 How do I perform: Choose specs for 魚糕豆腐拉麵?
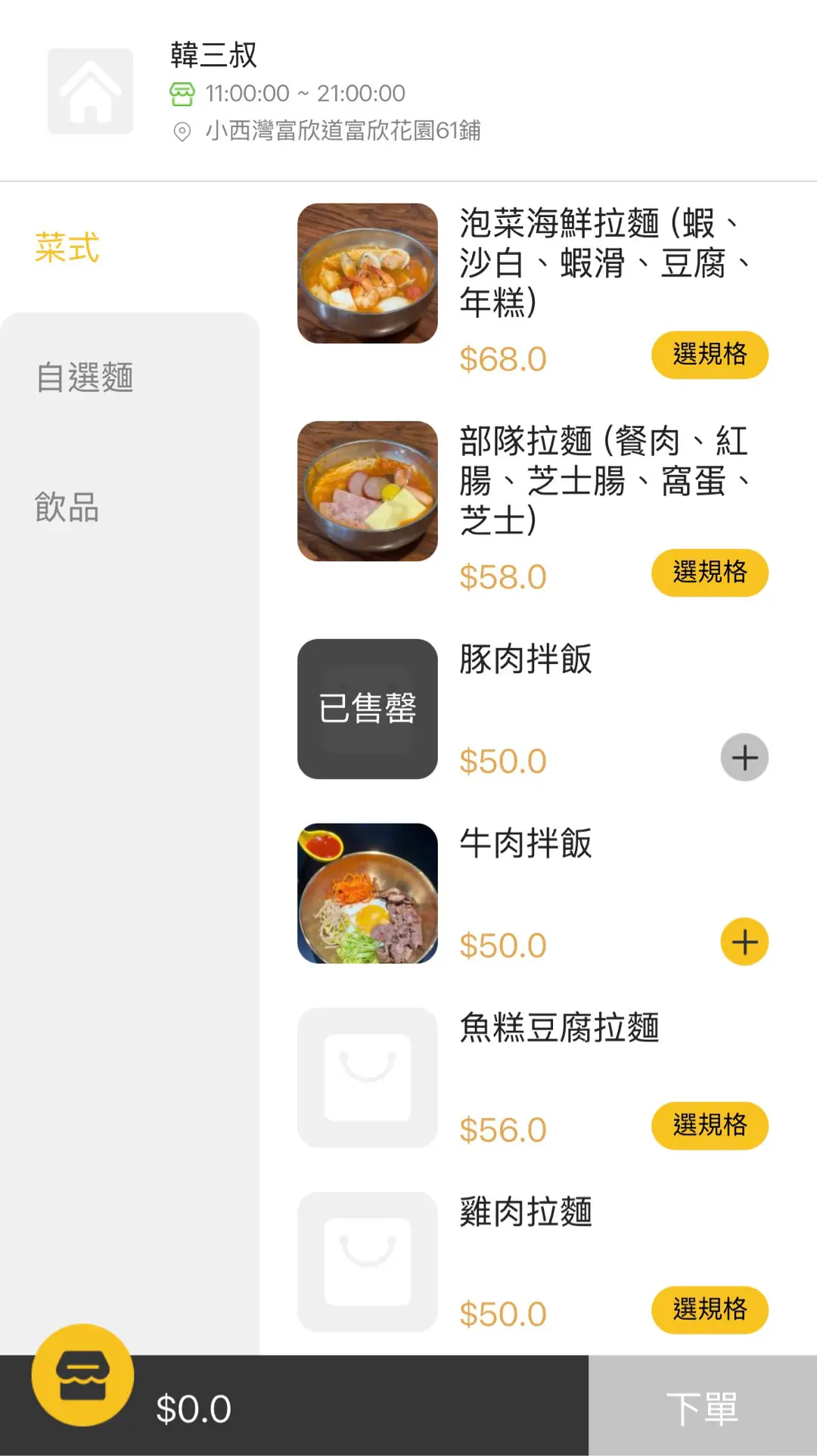click(x=709, y=1125)
